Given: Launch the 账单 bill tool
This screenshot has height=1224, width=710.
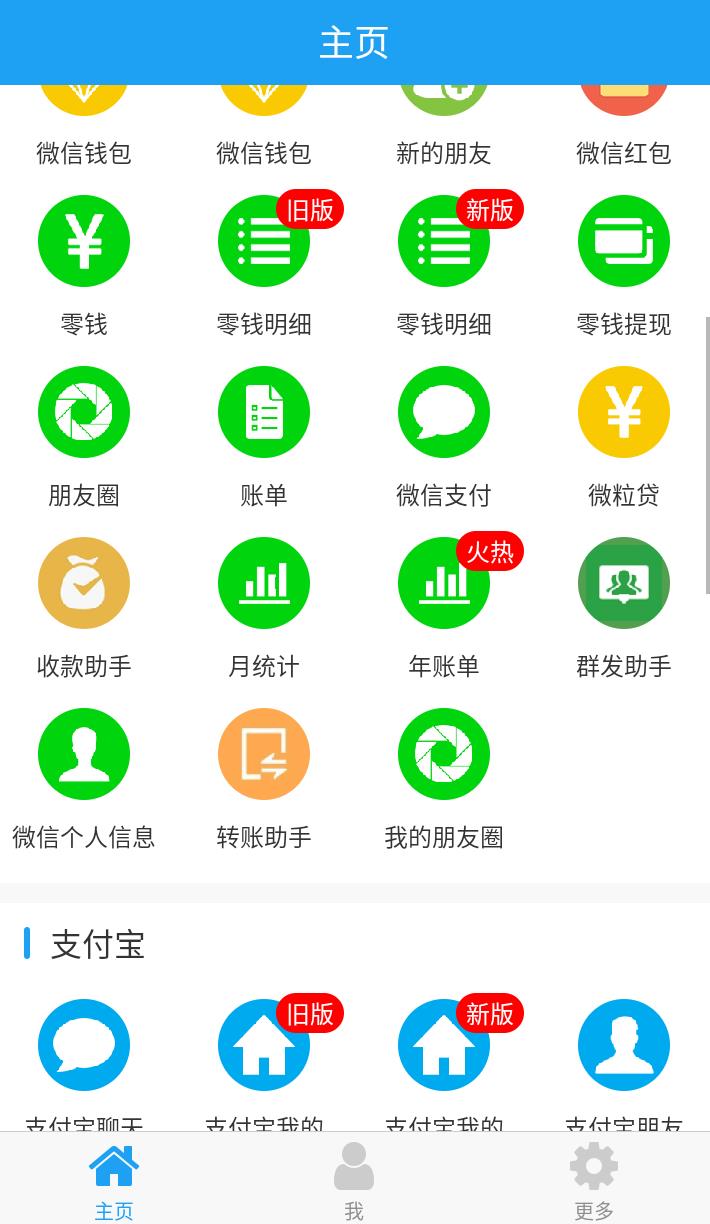Looking at the screenshot, I should point(264,413).
